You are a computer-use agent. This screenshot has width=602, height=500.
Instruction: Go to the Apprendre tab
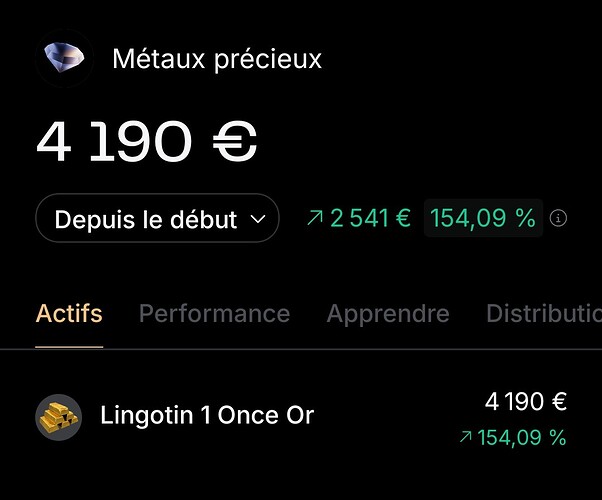click(388, 314)
